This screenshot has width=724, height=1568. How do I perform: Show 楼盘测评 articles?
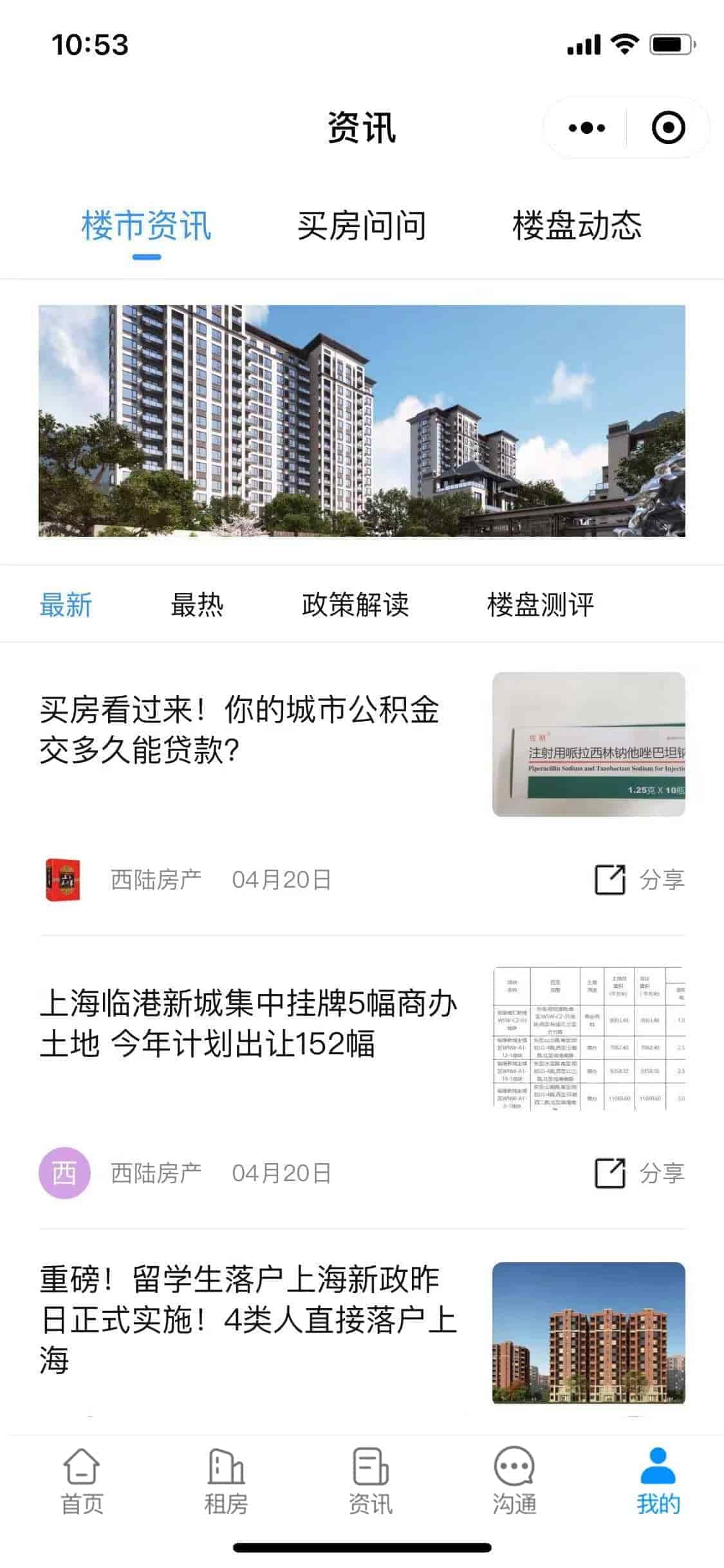tap(541, 605)
